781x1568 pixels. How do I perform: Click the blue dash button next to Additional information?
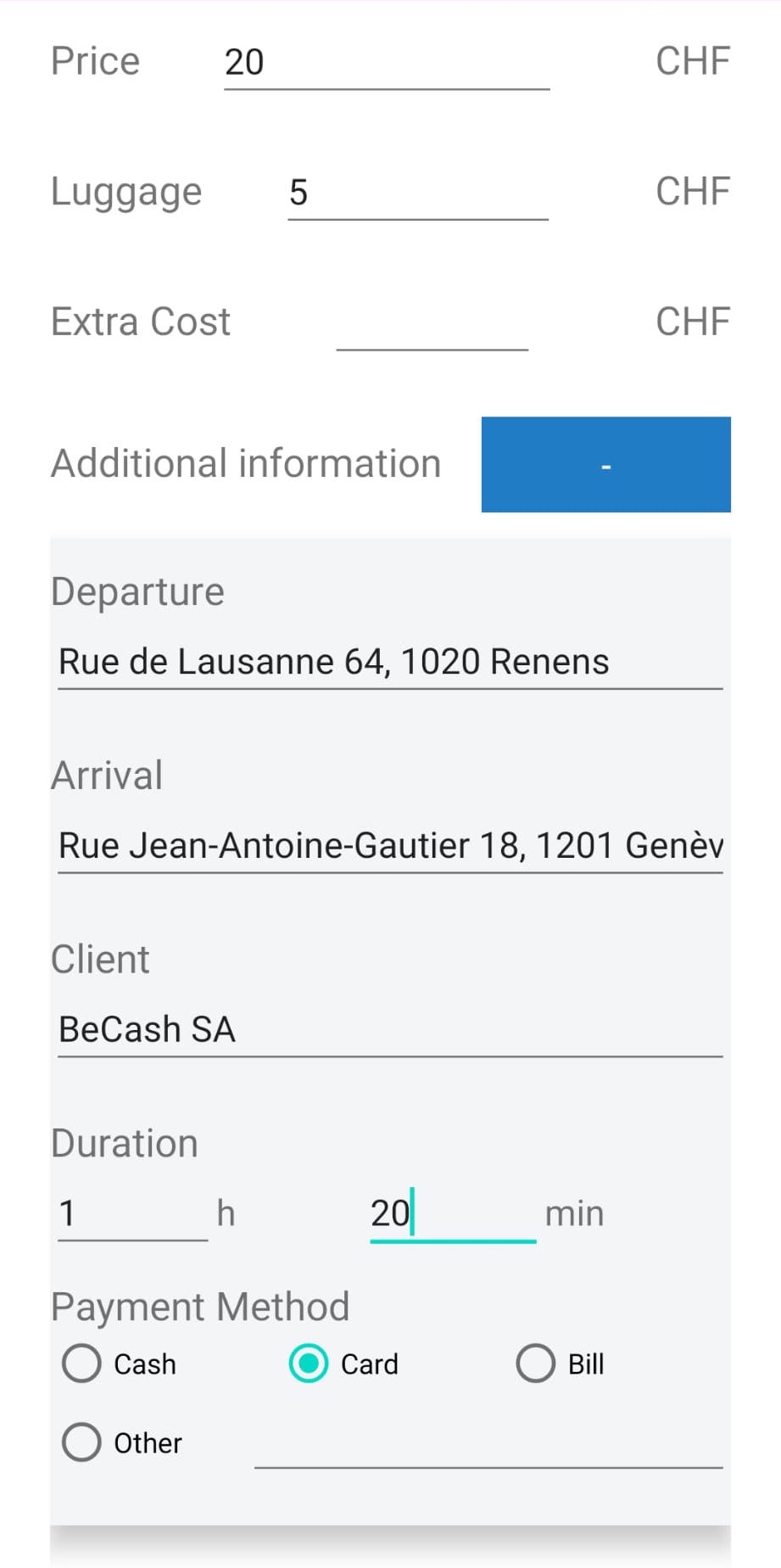[x=605, y=465]
